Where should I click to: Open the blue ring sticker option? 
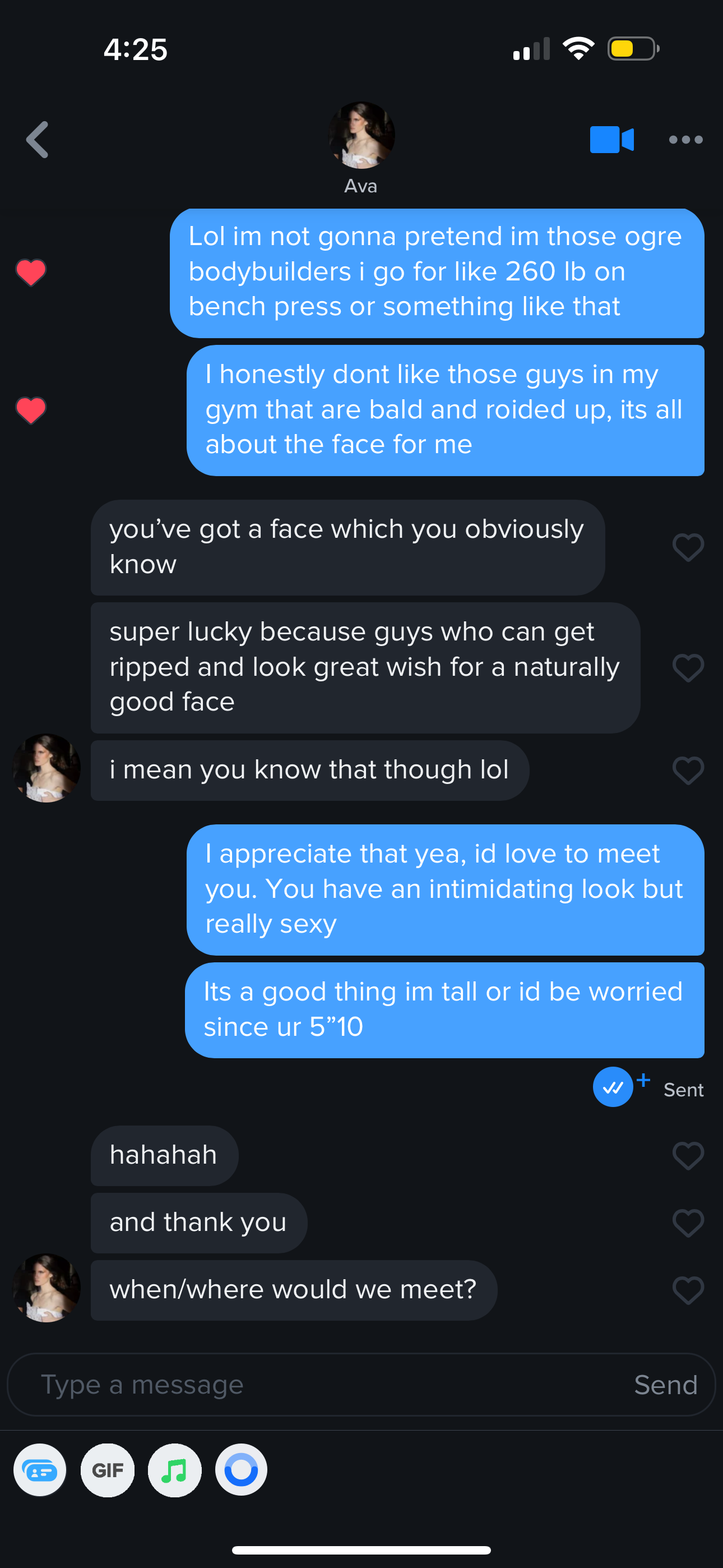point(242,1470)
